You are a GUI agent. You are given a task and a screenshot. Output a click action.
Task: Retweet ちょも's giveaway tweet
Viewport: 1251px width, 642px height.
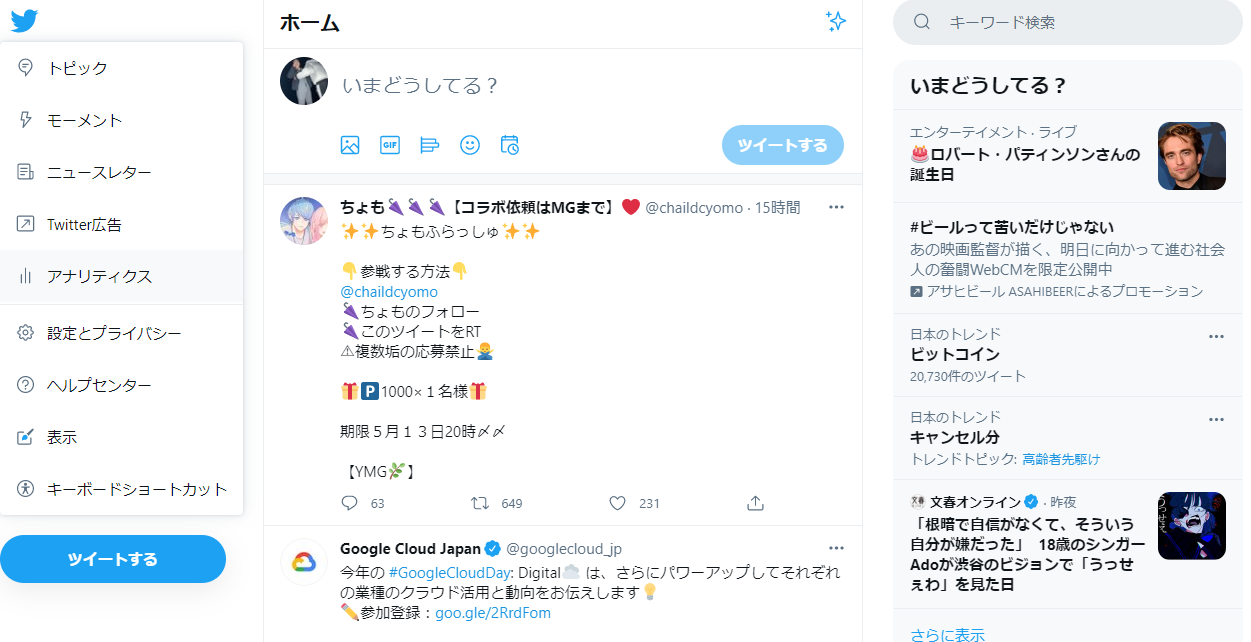481,503
